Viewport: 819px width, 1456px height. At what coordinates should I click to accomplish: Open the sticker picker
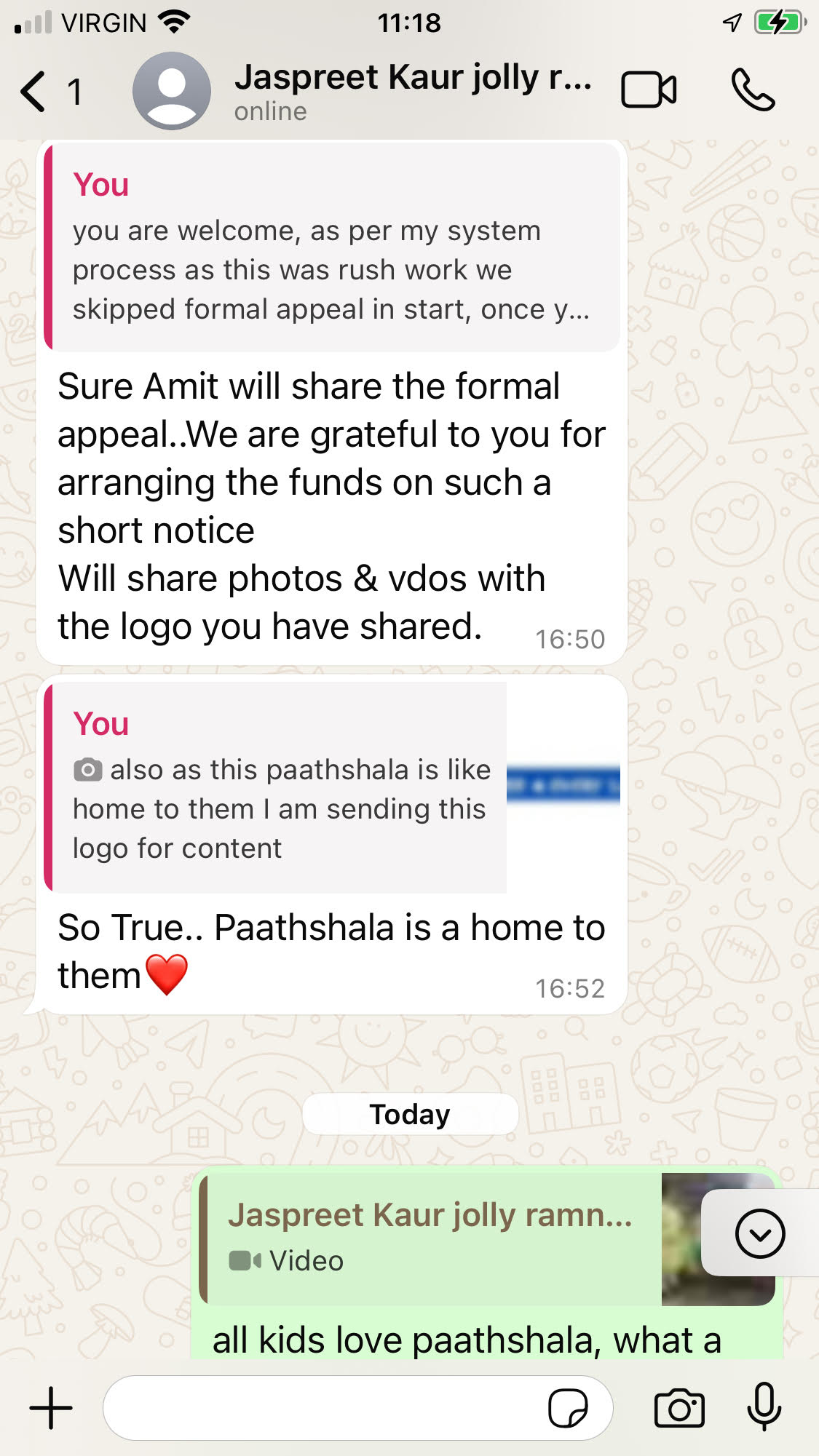pos(568,1409)
